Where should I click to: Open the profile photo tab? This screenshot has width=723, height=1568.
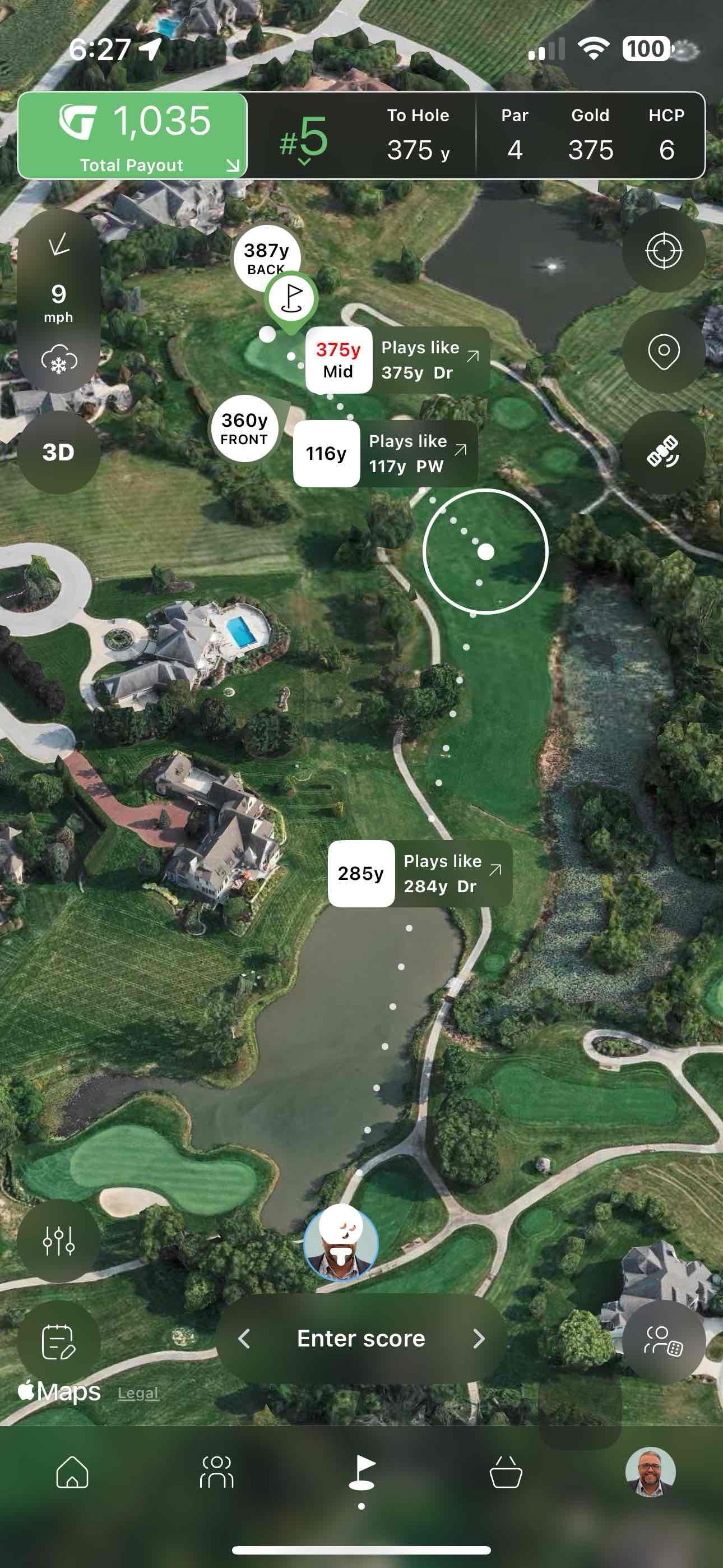(651, 1472)
